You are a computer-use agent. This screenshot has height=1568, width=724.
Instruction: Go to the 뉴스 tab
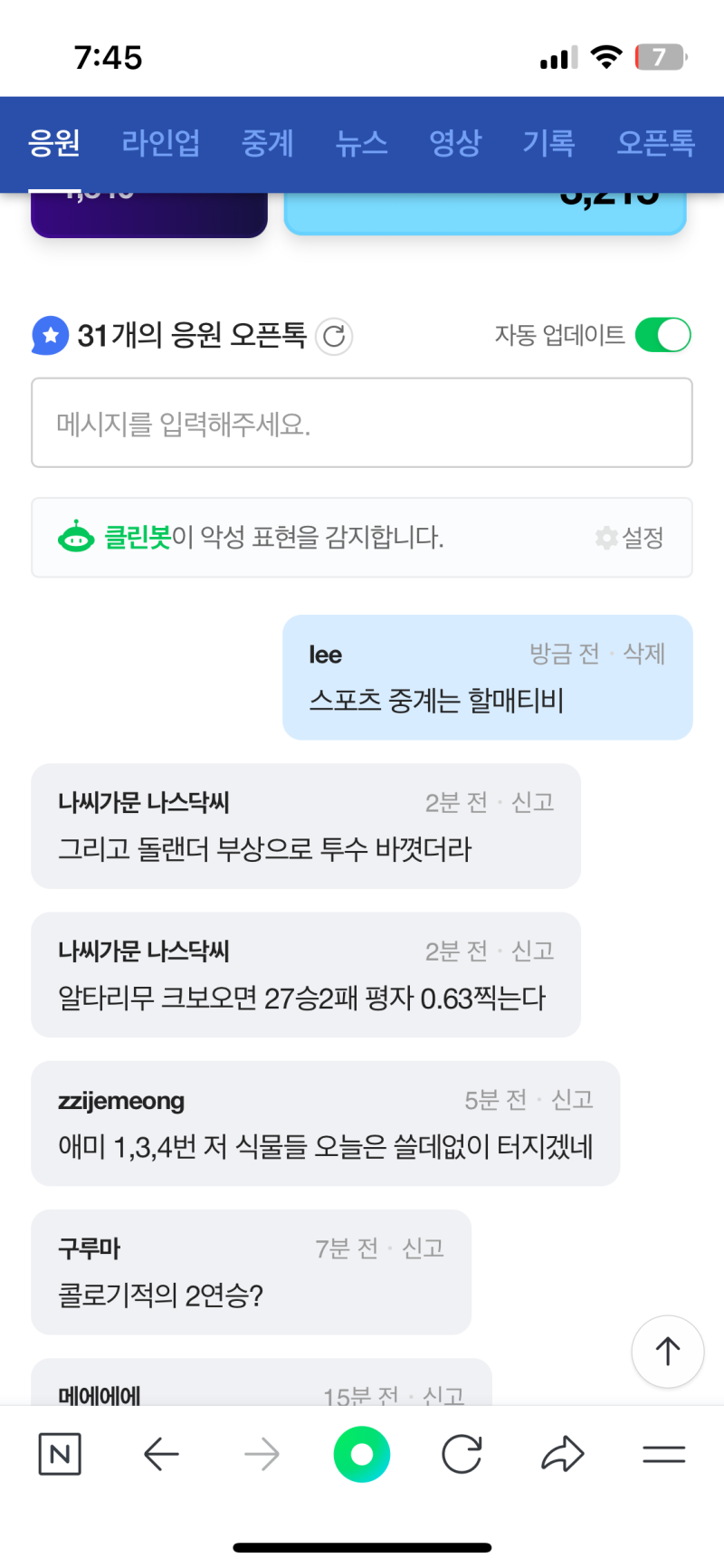pyautogui.click(x=361, y=143)
